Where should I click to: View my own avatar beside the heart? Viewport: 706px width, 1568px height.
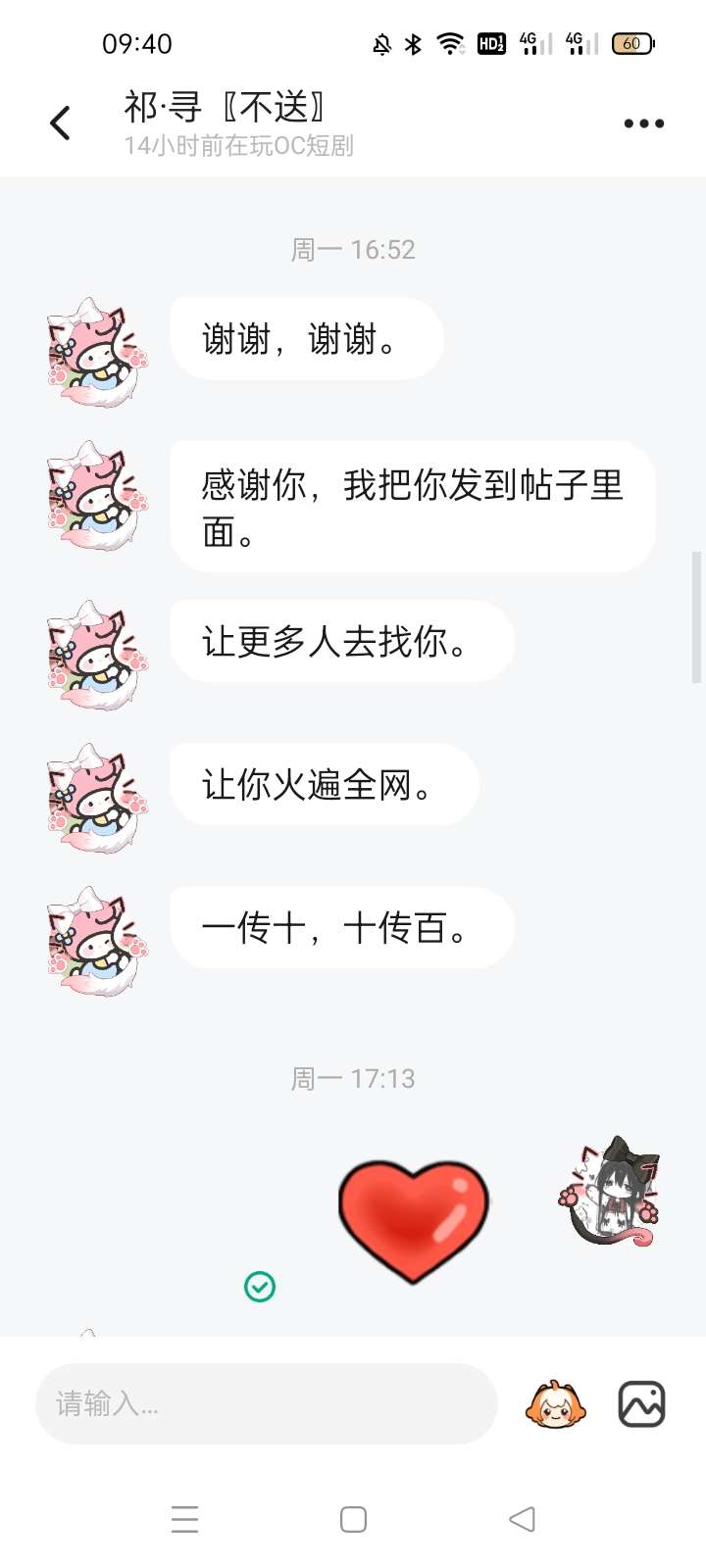(x=610, y=1192)
